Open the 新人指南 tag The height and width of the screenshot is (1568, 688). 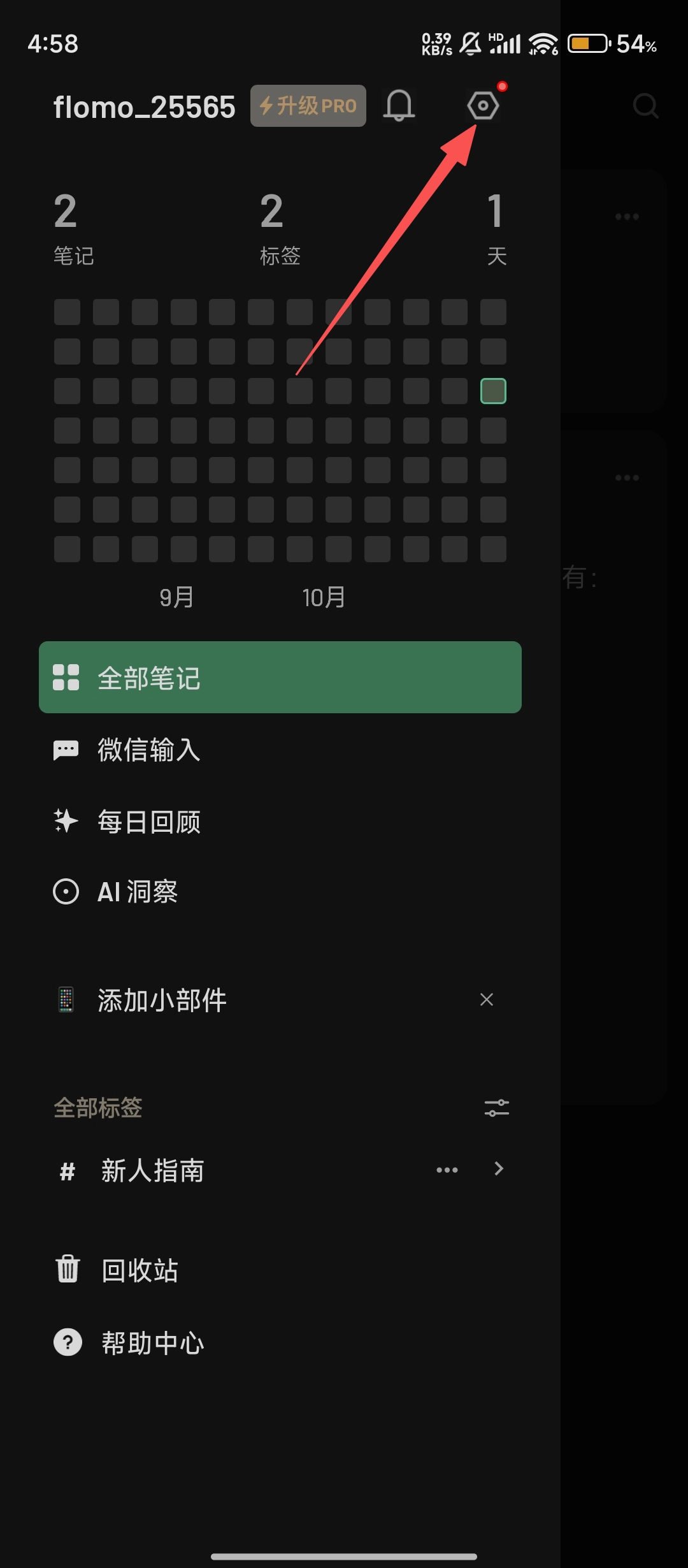pos(153,1170)
